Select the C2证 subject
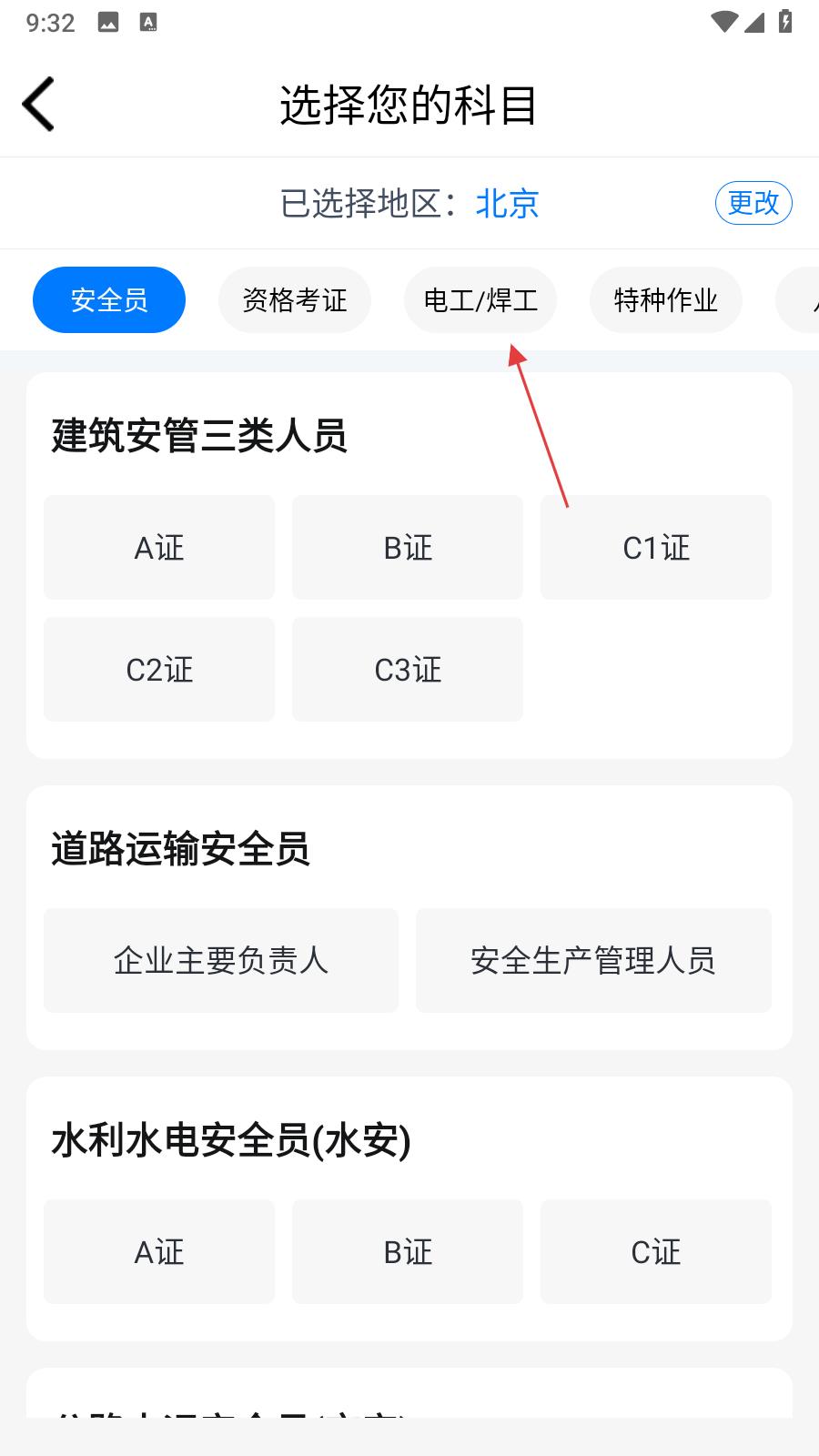The width and height of the screenshot is (819, 1456). click(159, 670)
